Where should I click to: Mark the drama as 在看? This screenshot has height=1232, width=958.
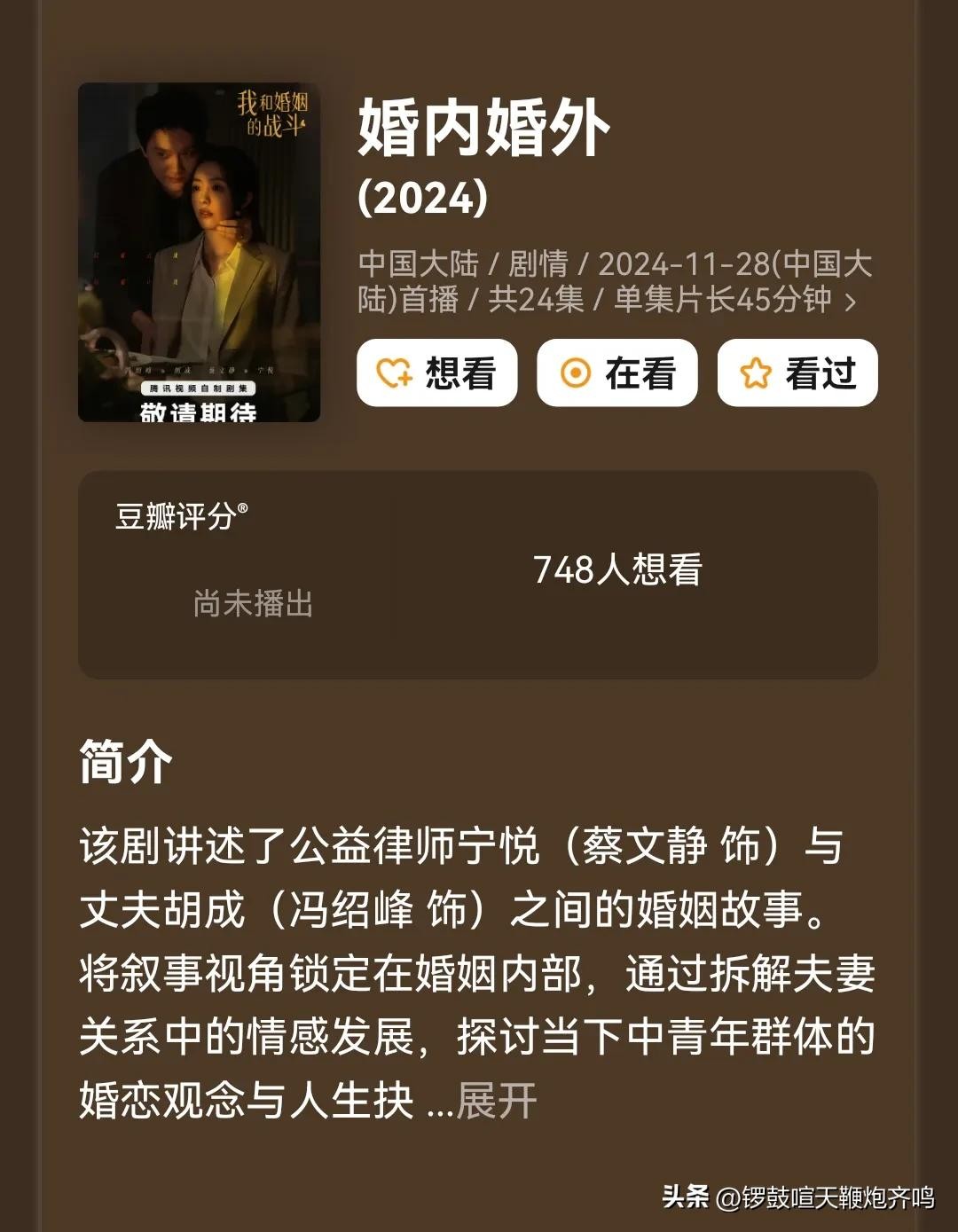tap(616, 373)
